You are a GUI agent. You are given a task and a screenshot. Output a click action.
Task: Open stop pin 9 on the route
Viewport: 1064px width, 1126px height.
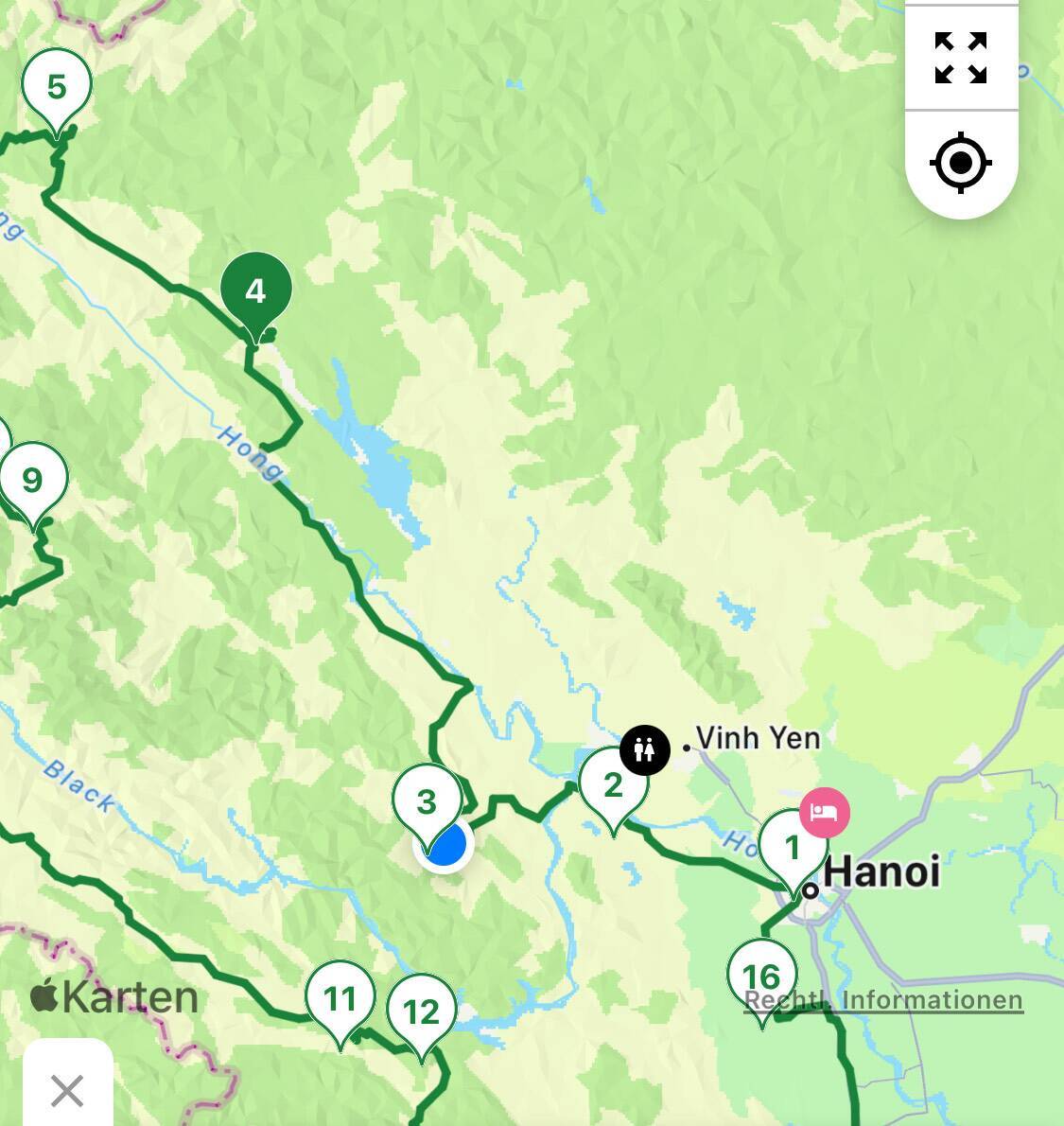(x=33, y=480)
